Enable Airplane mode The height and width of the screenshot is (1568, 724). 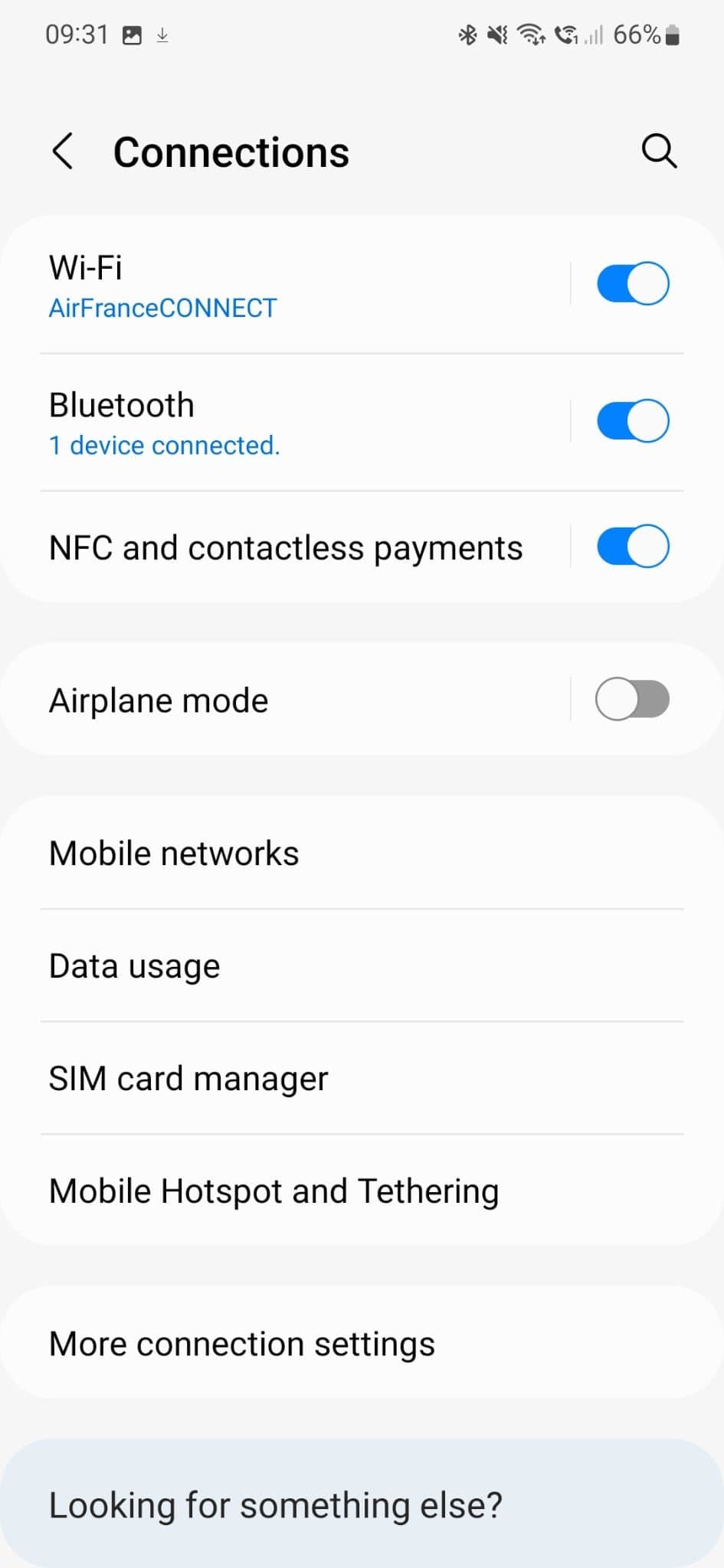(x=631, y=699)
